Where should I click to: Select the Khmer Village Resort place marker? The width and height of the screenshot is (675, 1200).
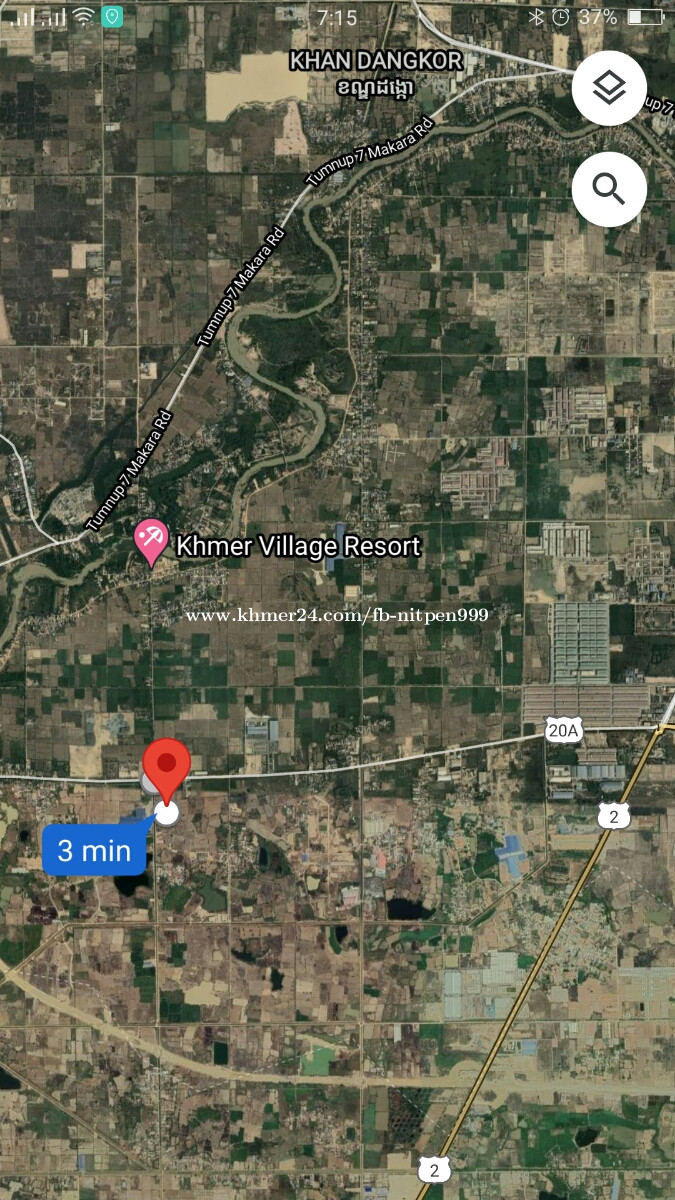tap(152, 543)
